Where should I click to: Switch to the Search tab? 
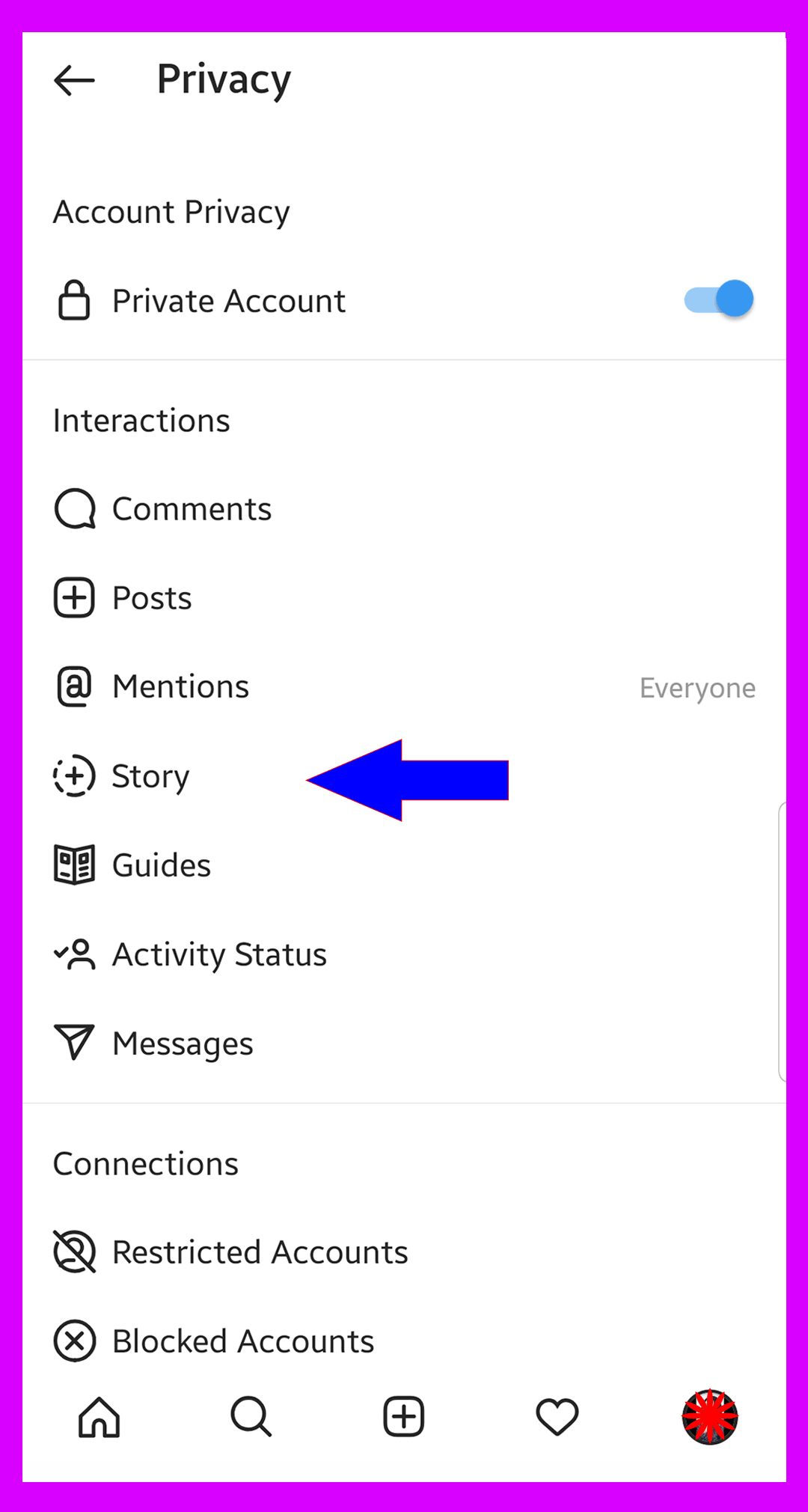[x=251, y=1417]
